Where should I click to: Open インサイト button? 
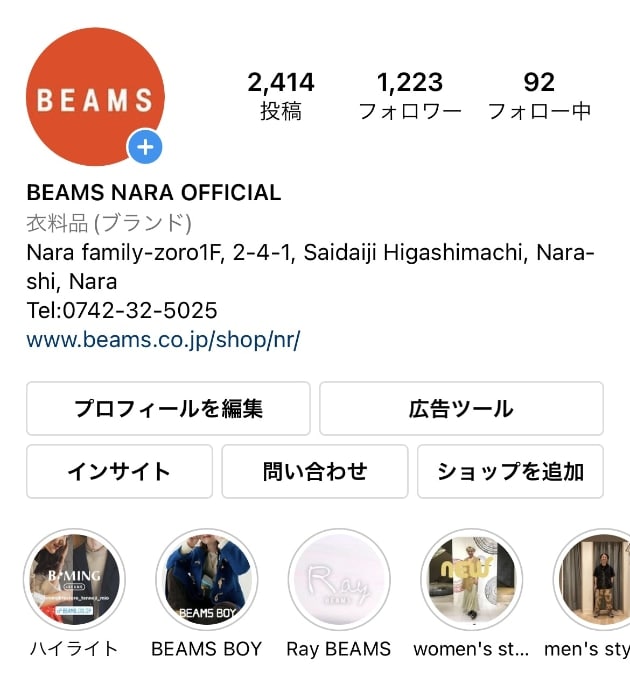(x=119, y=471)
